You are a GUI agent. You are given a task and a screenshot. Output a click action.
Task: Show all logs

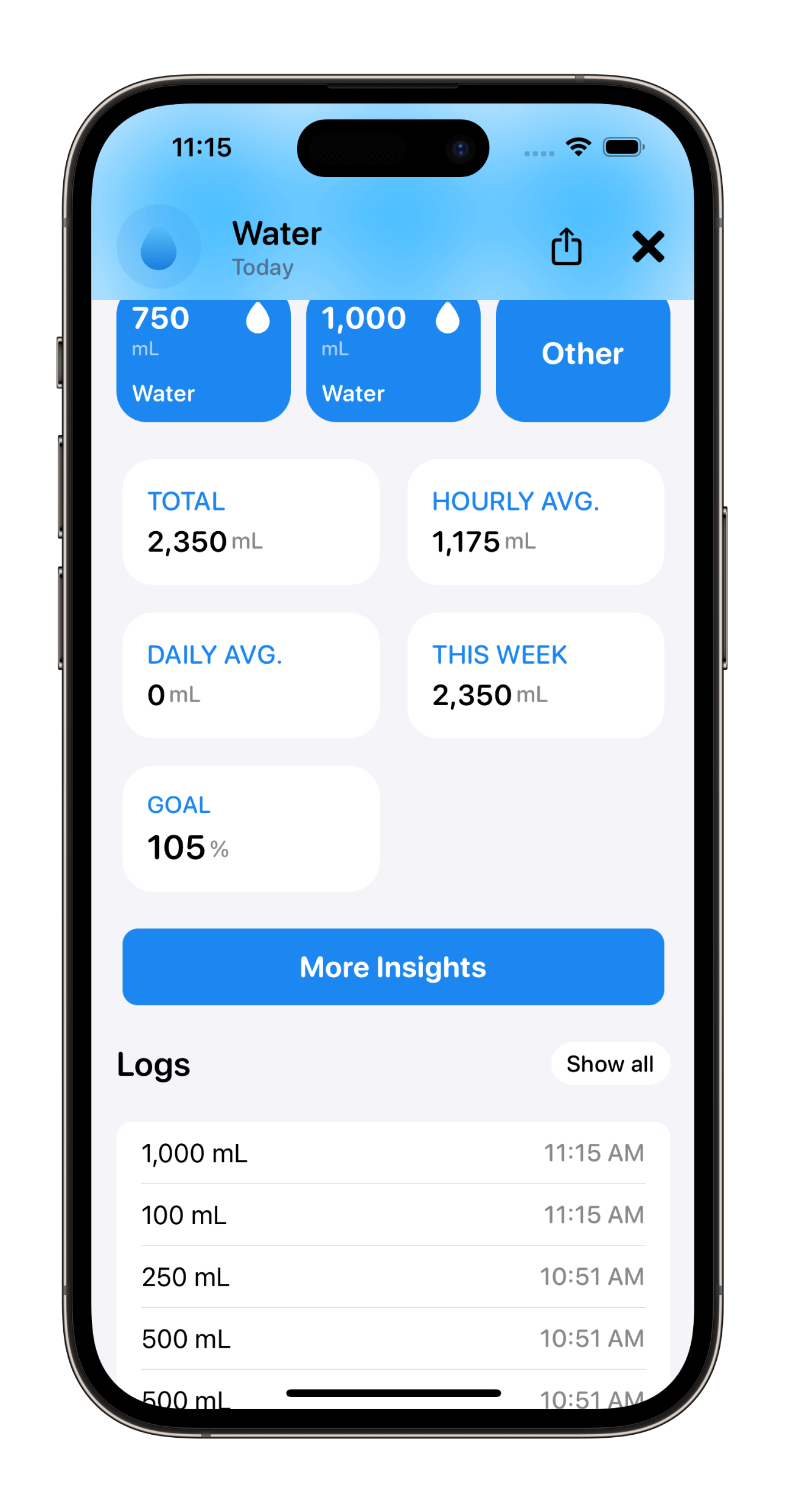coord(610,1064)
